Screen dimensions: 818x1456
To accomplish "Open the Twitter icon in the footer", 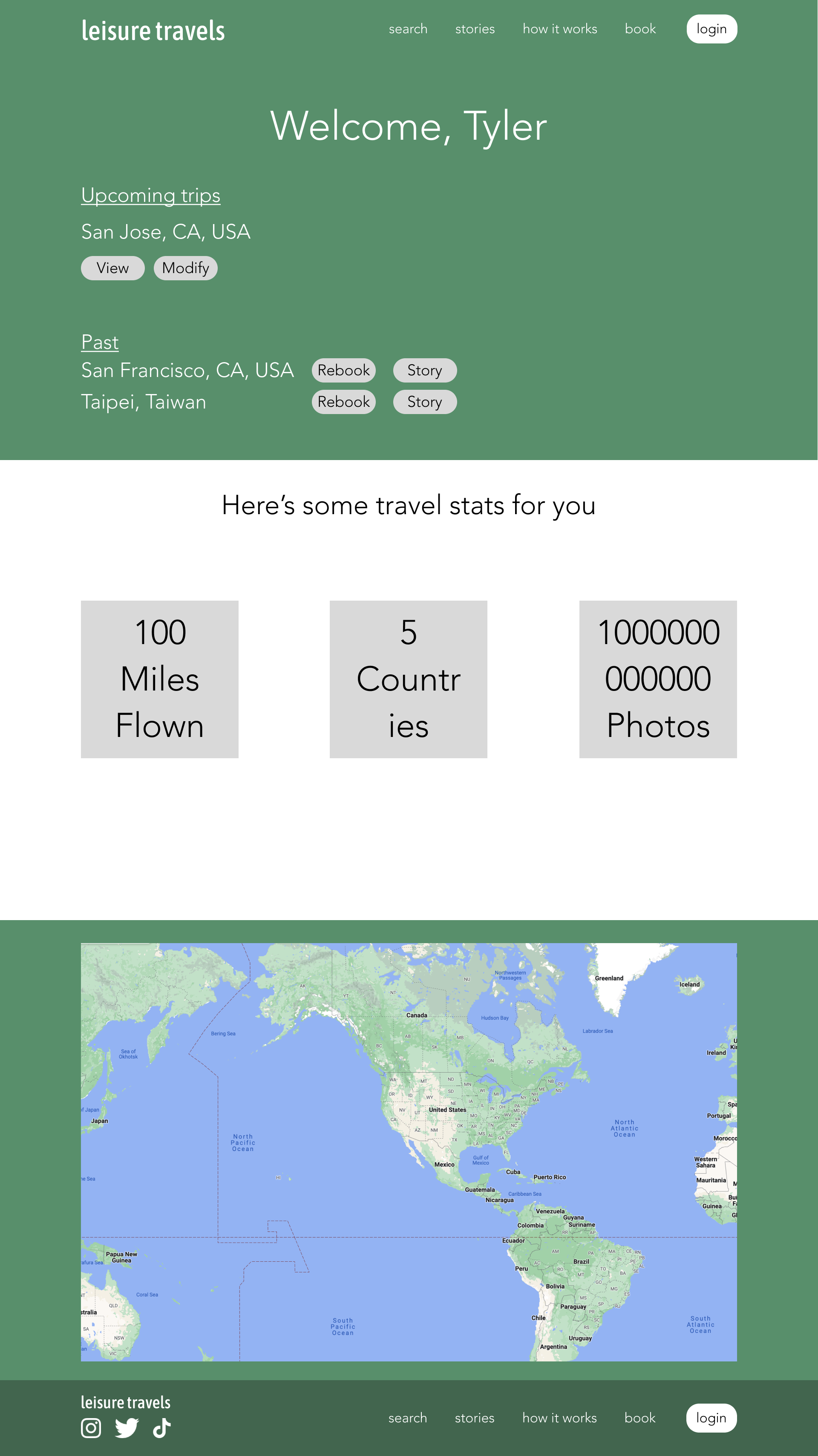I will click(127, 1428).
